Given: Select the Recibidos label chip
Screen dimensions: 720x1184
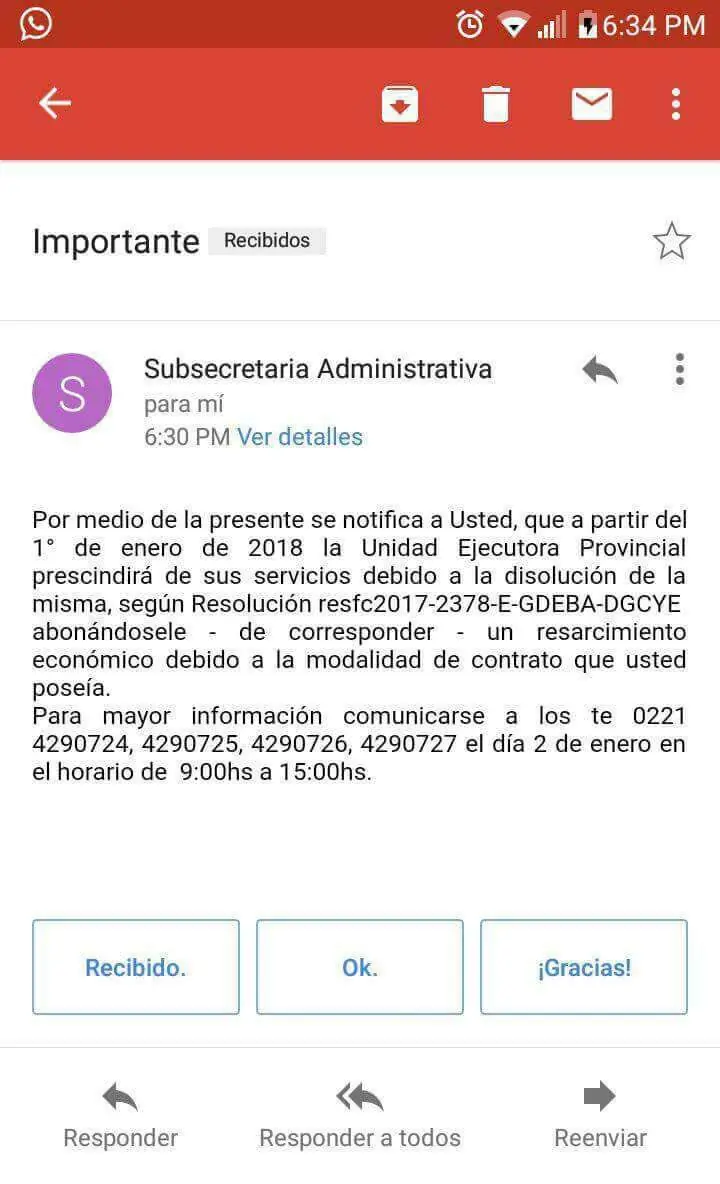Looking at the screenshot, I should [266, 240].
